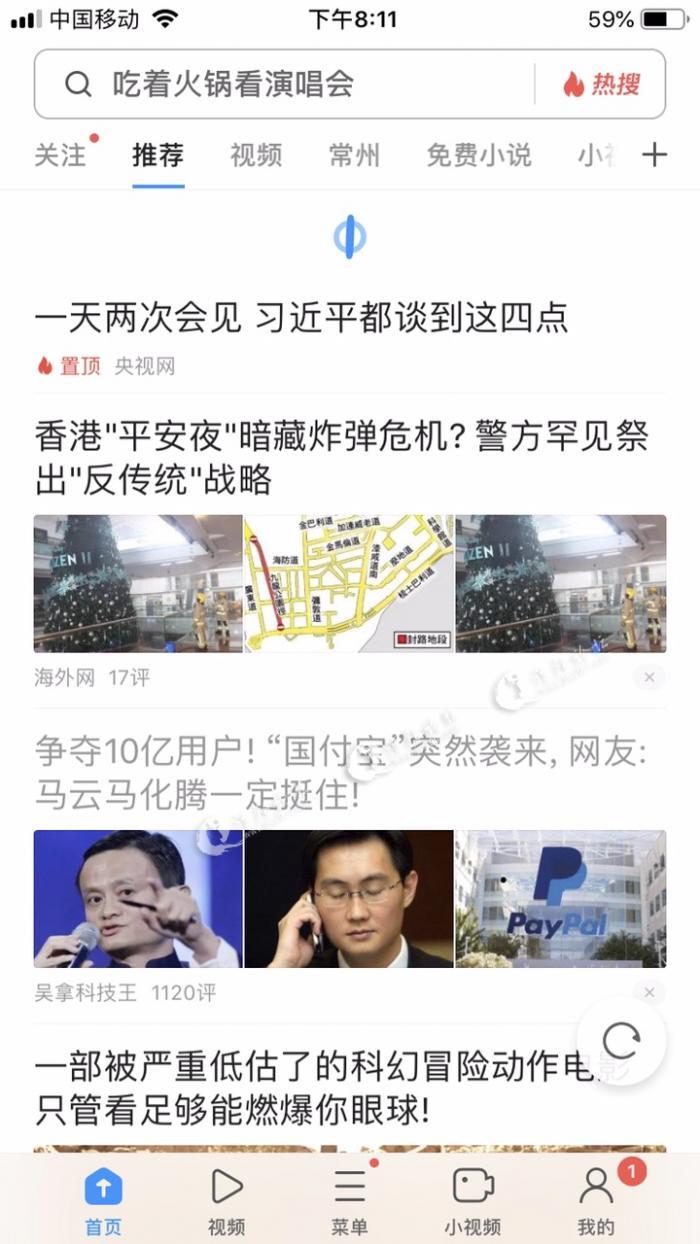Tap the plus icon to add channels
700x1244 pixels.
click(x=654, y=155)
